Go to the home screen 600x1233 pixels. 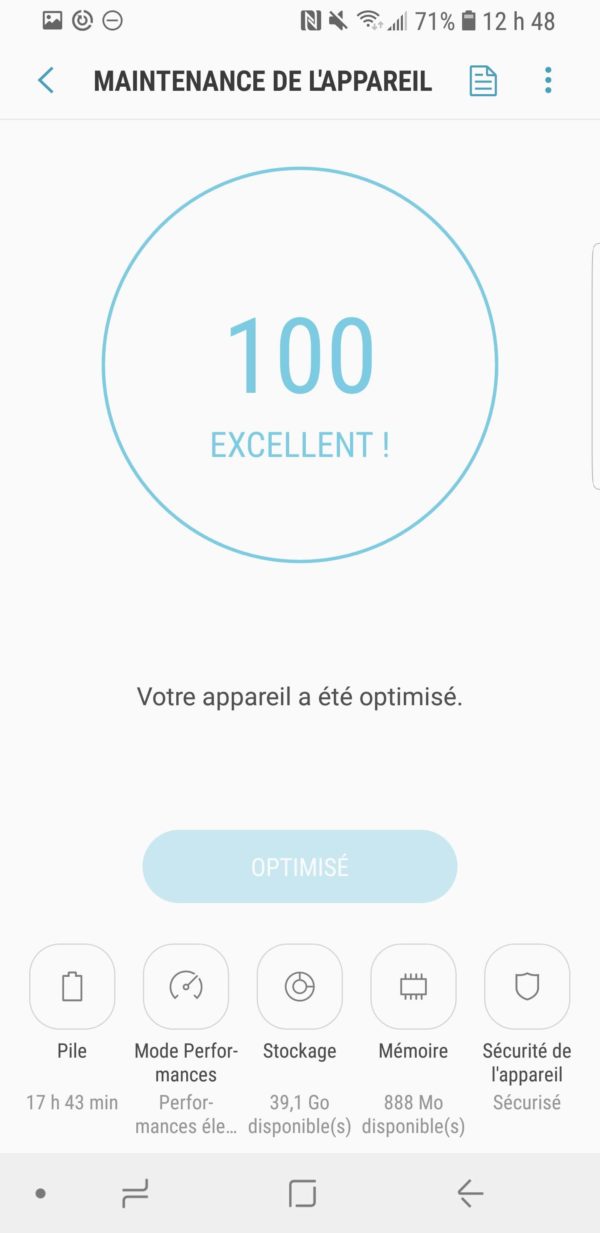(x=301, y=1192)
